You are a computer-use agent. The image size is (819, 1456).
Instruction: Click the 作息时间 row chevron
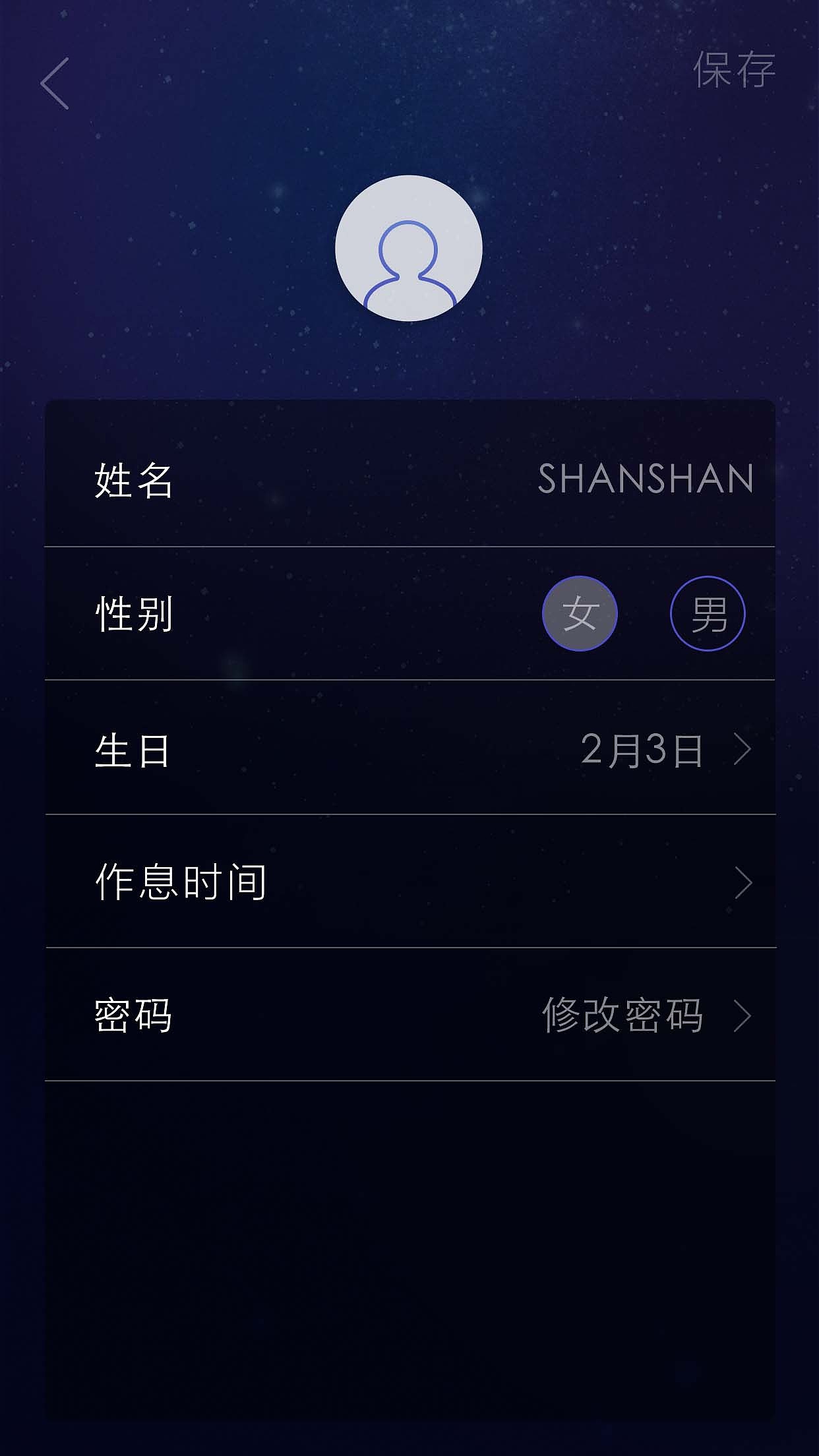[744, 884]
